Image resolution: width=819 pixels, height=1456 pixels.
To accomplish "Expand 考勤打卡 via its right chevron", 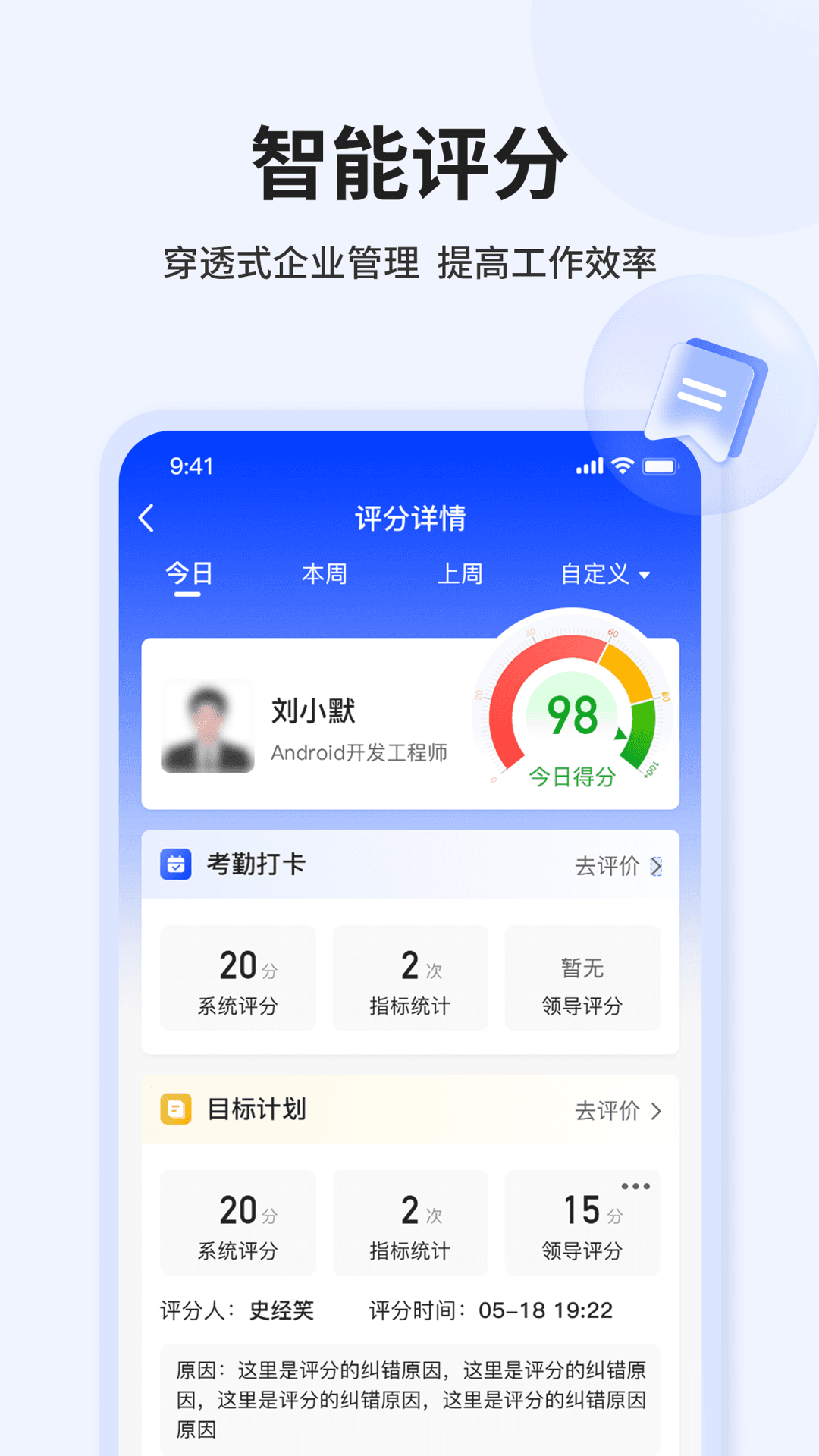I will pyautogui.click(x=656, y=865).
